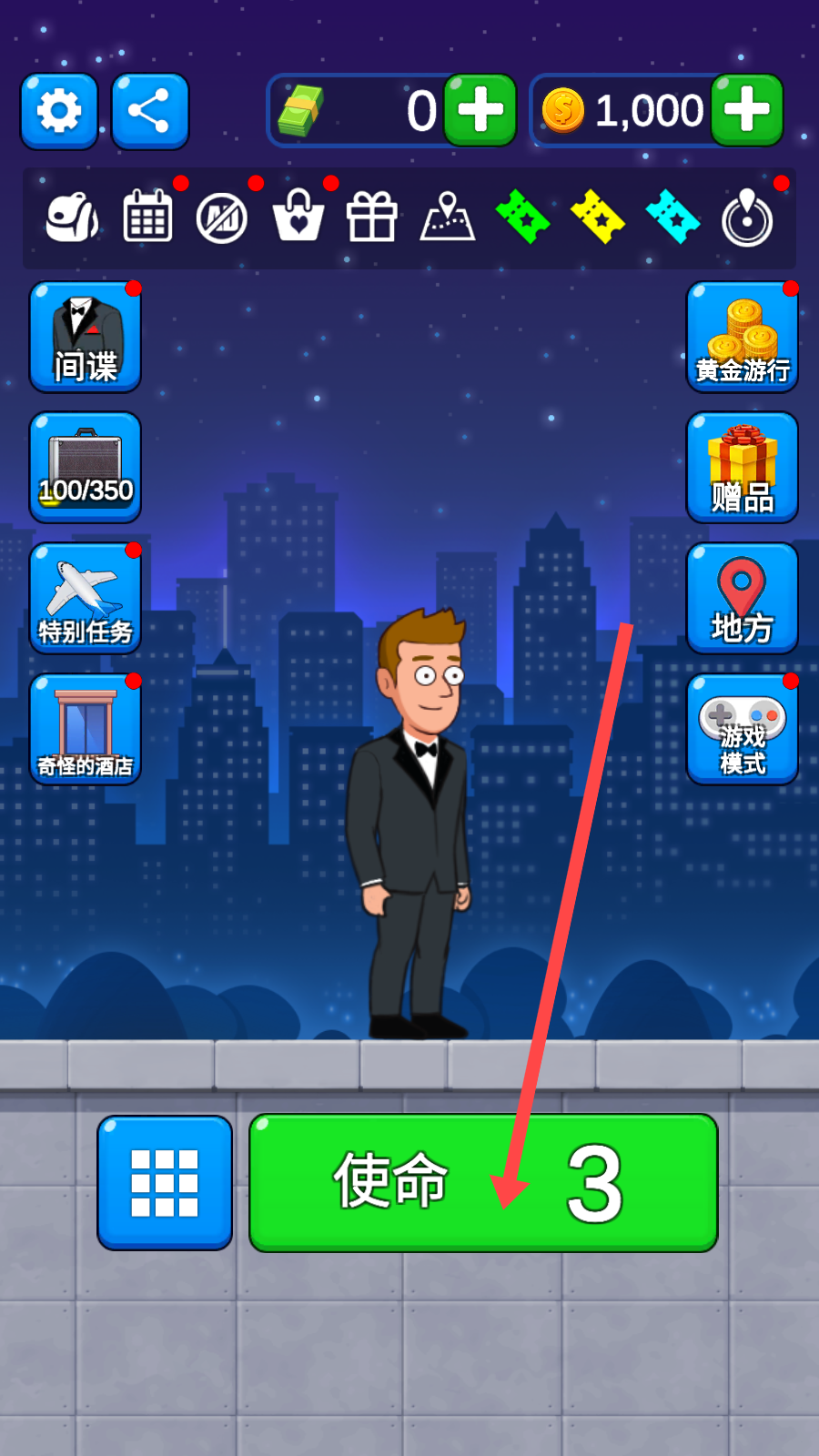Open the shopping bag store icon

tap(298, 217)
